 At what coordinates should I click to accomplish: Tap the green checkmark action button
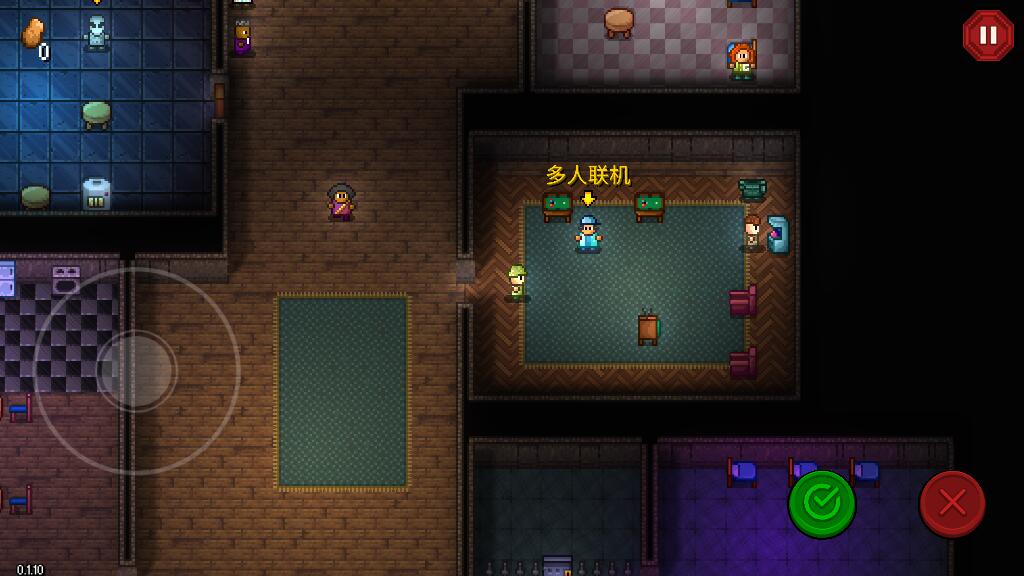point(822,504)
